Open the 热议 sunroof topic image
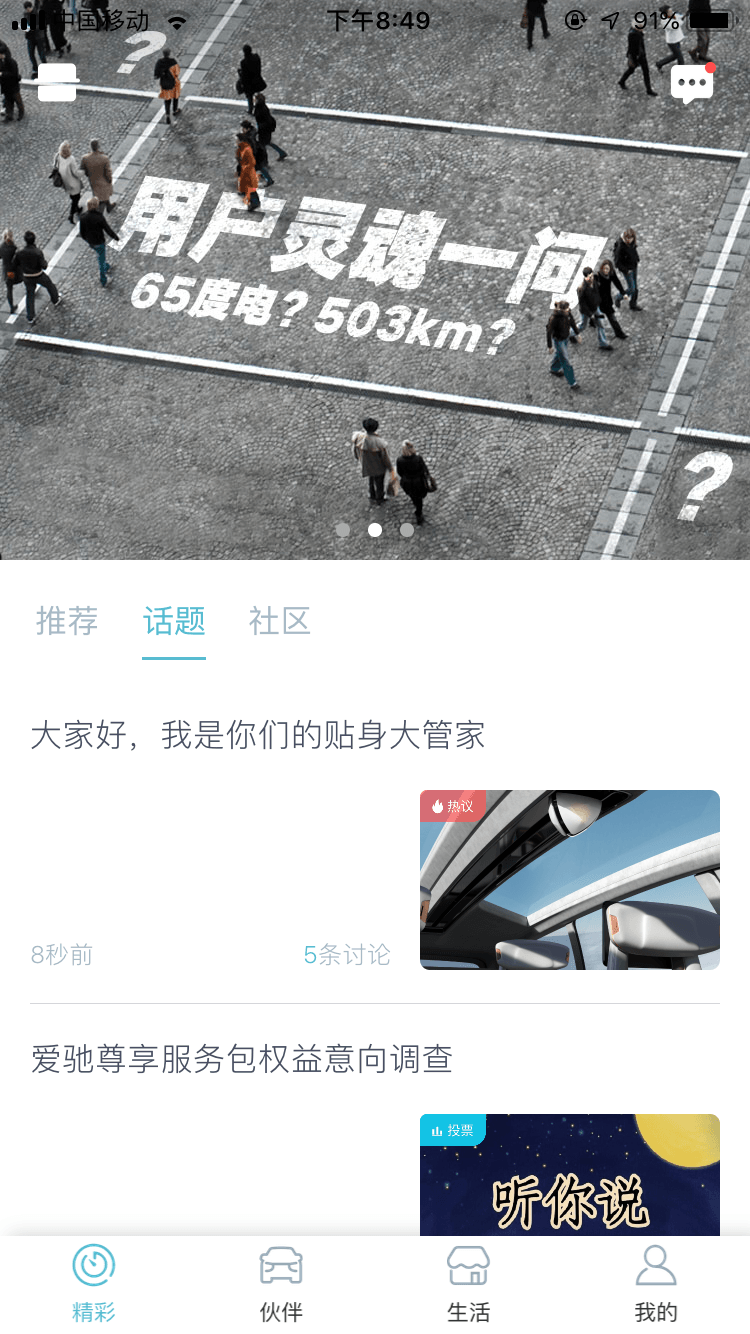The image size is (750, 1334). (569, 880)
